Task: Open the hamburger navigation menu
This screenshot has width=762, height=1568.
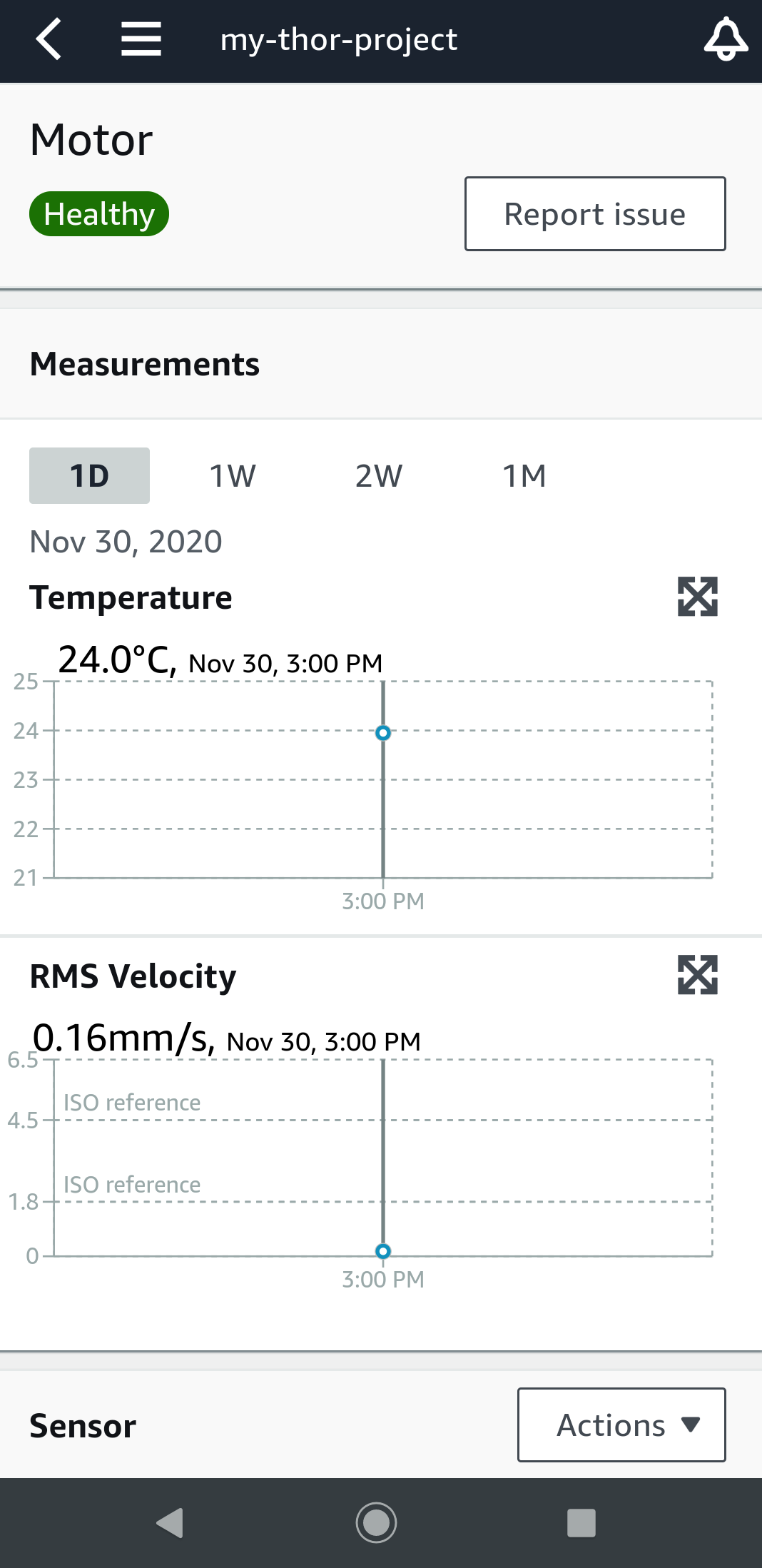Action: click(141, 39)
